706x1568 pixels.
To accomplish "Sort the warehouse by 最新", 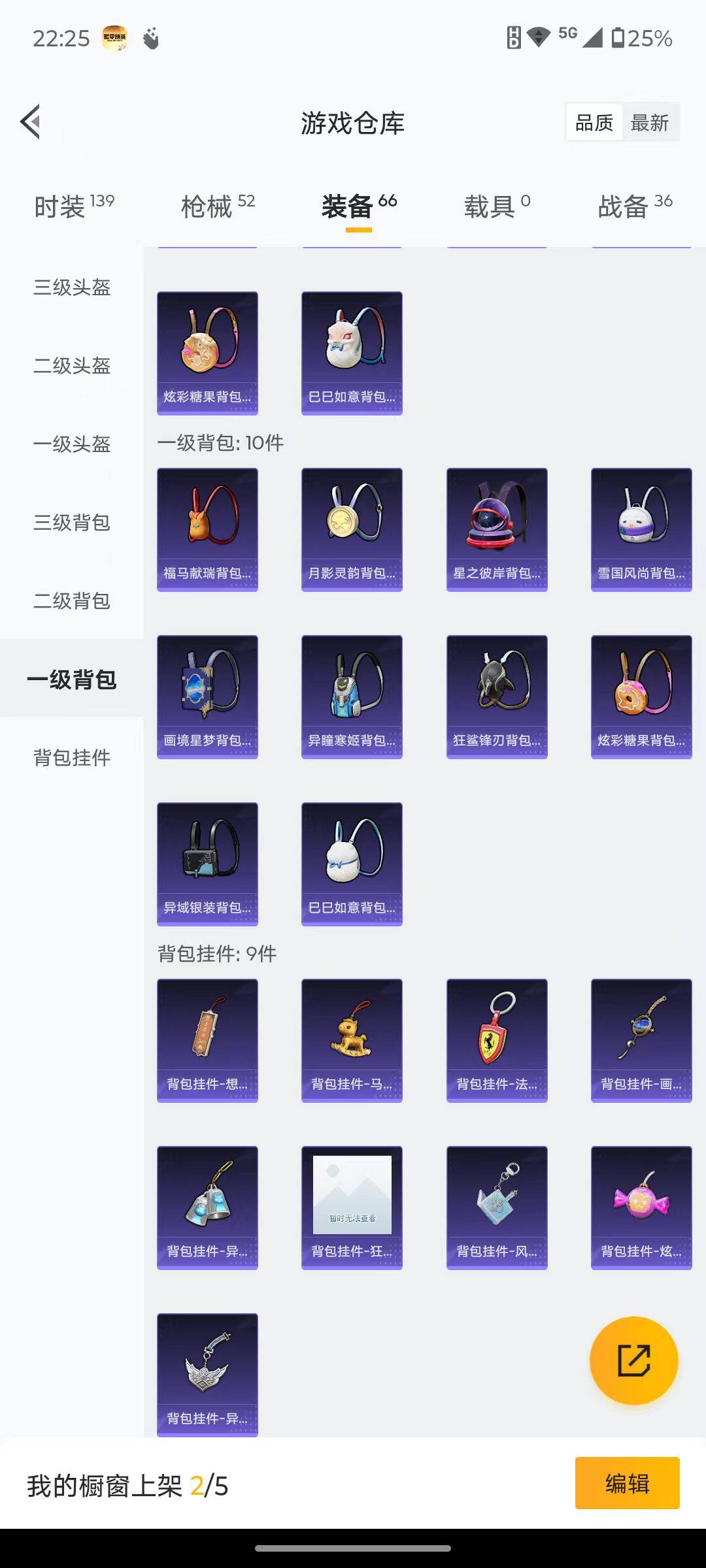I will [x=649, y=123].
